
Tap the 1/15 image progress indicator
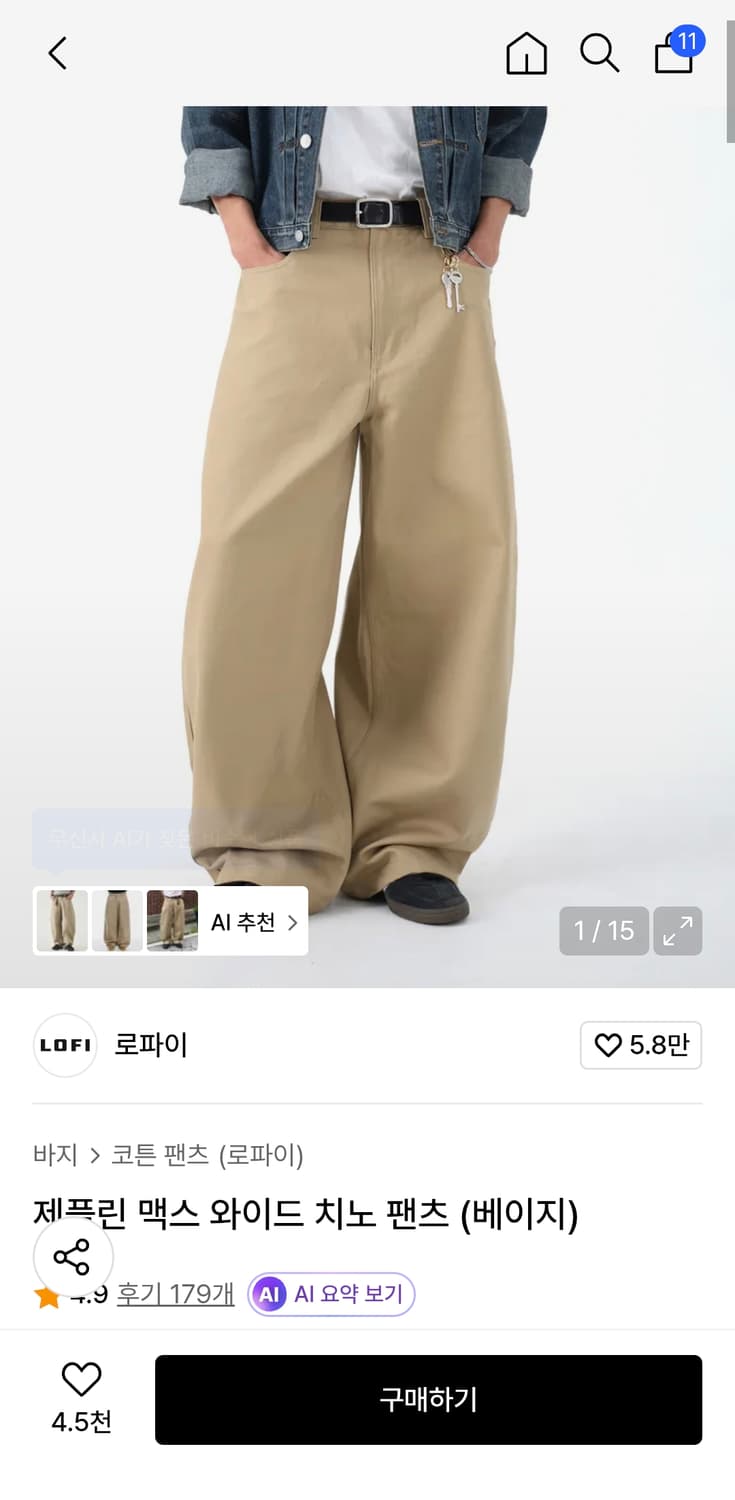(x=604, y=931)
